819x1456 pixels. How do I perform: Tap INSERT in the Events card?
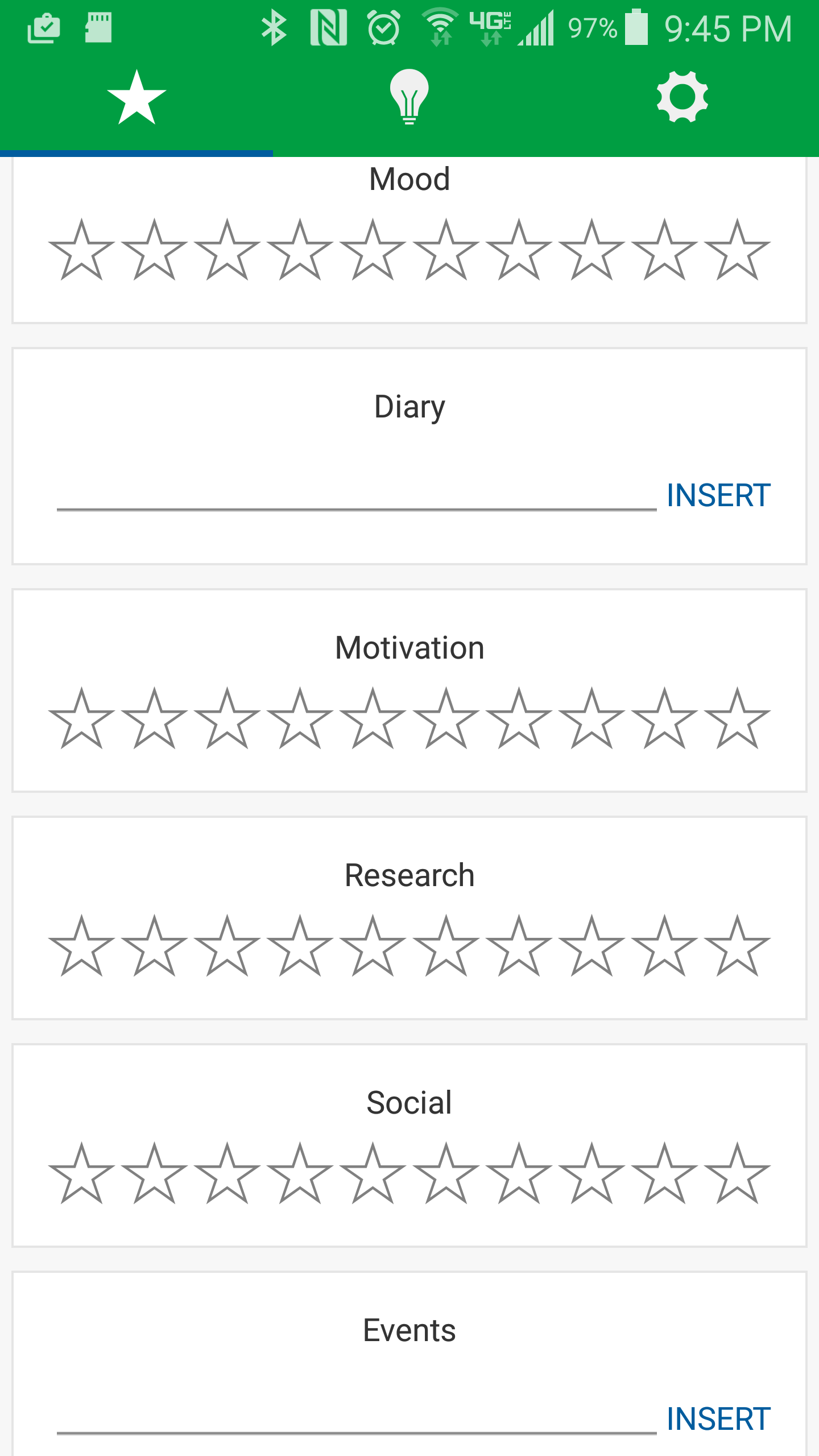click(718, 1418)
